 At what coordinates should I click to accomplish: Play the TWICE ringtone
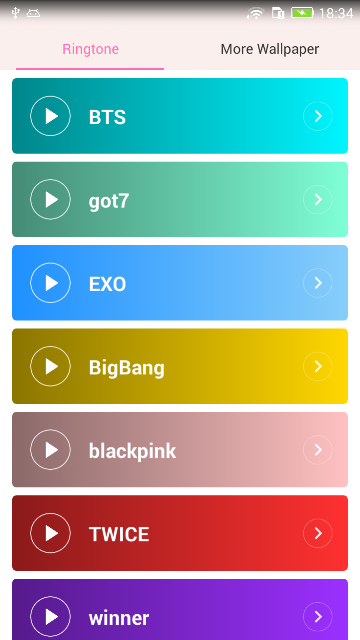pyautogui.click(x=50, y=533)
